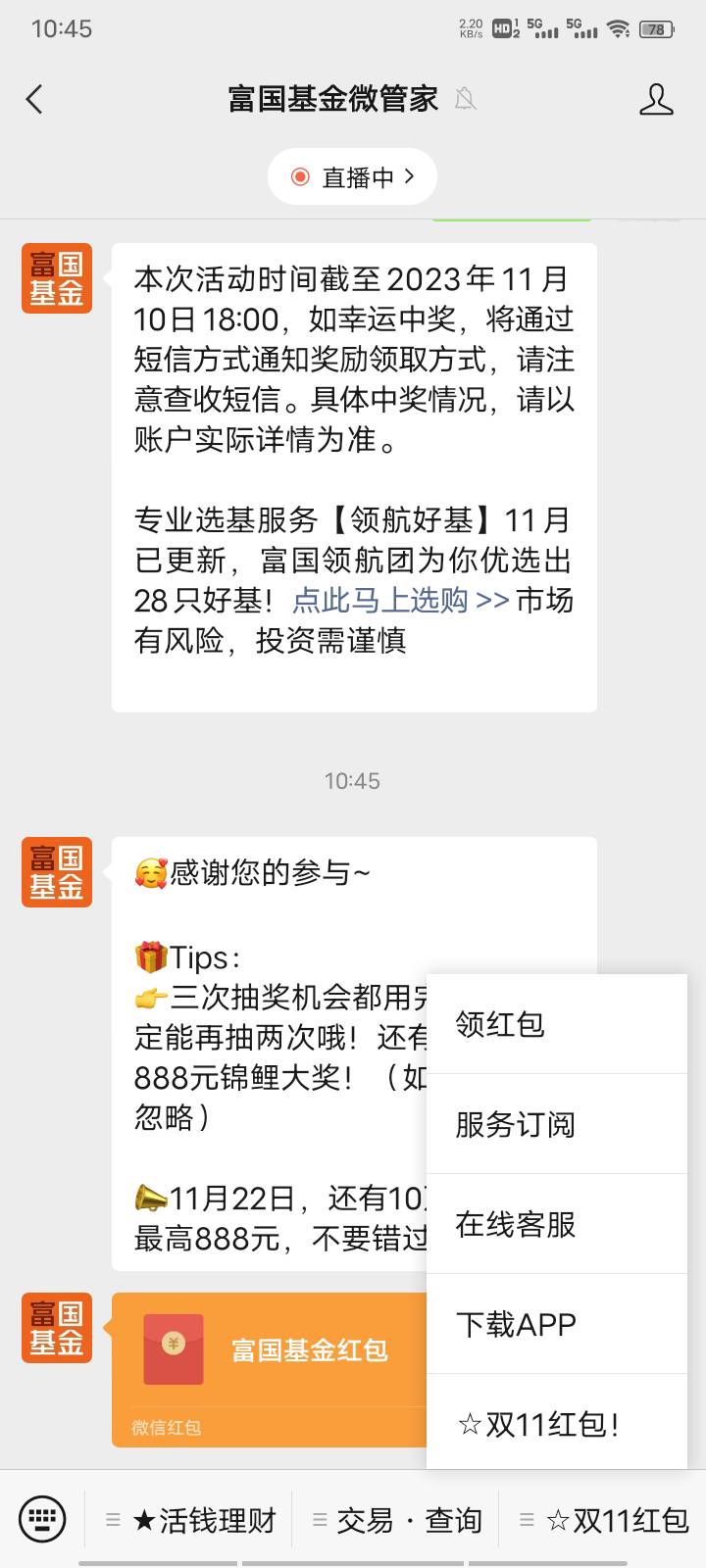
Task: Open the 直播中 live stream chip
Action: coord(352,176)
